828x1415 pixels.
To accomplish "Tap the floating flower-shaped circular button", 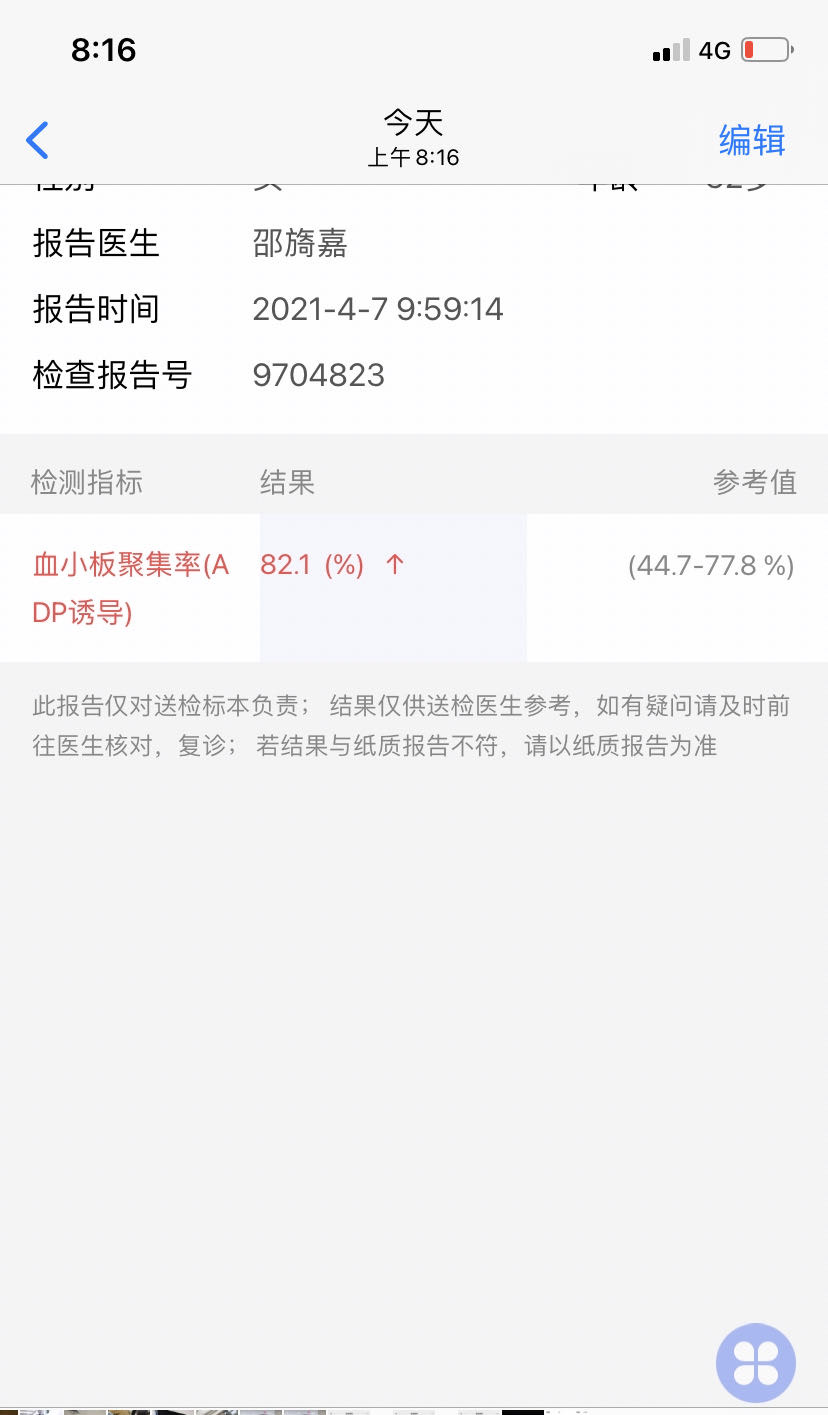I will pos(755,1362).
